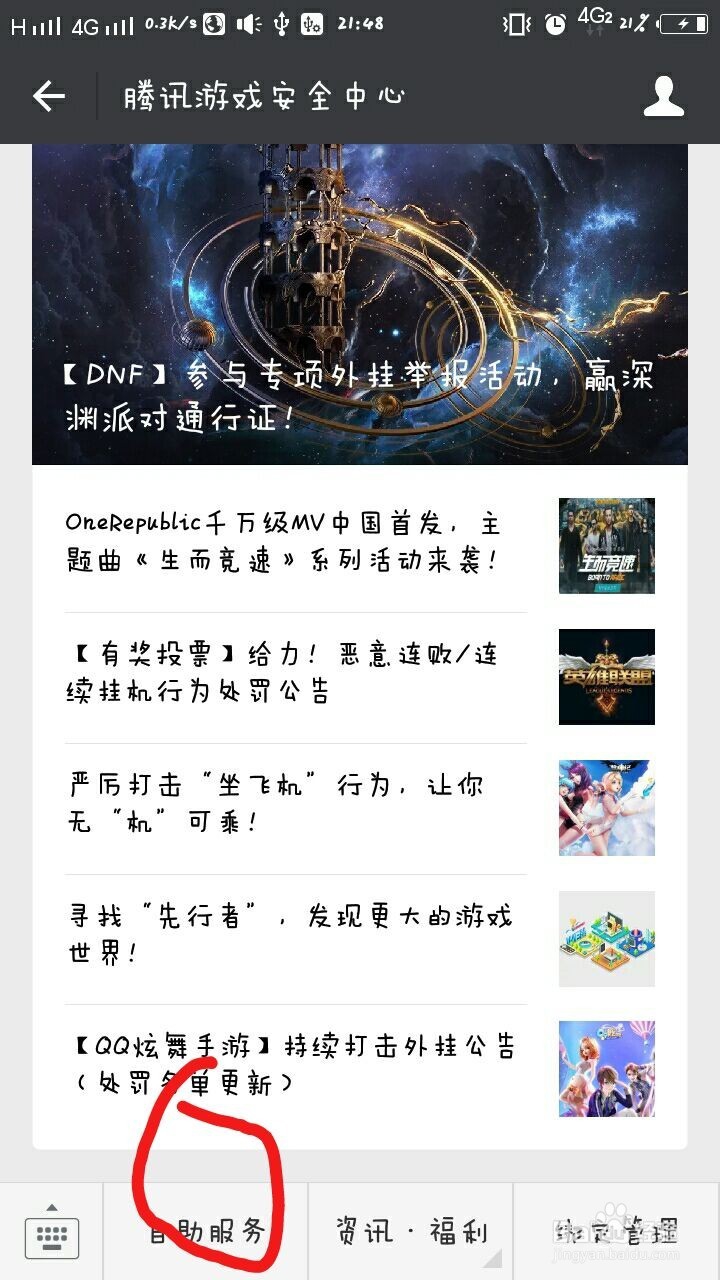Open the 有奖投票 penalty announcement article
720x1280 pixels.
[360, 677]
